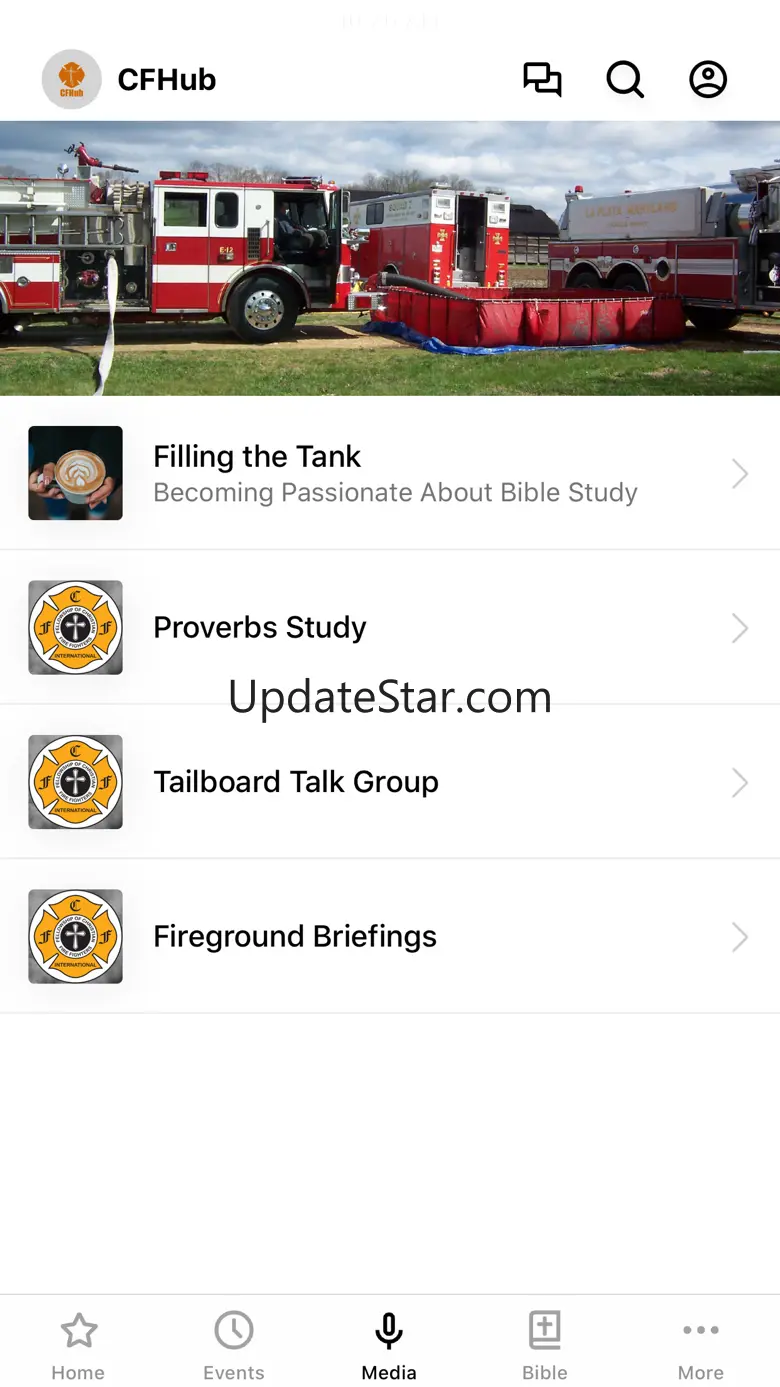The image size is (780, 1387).
Task: Switch to the Events tab
Action: pos(234,1345)
